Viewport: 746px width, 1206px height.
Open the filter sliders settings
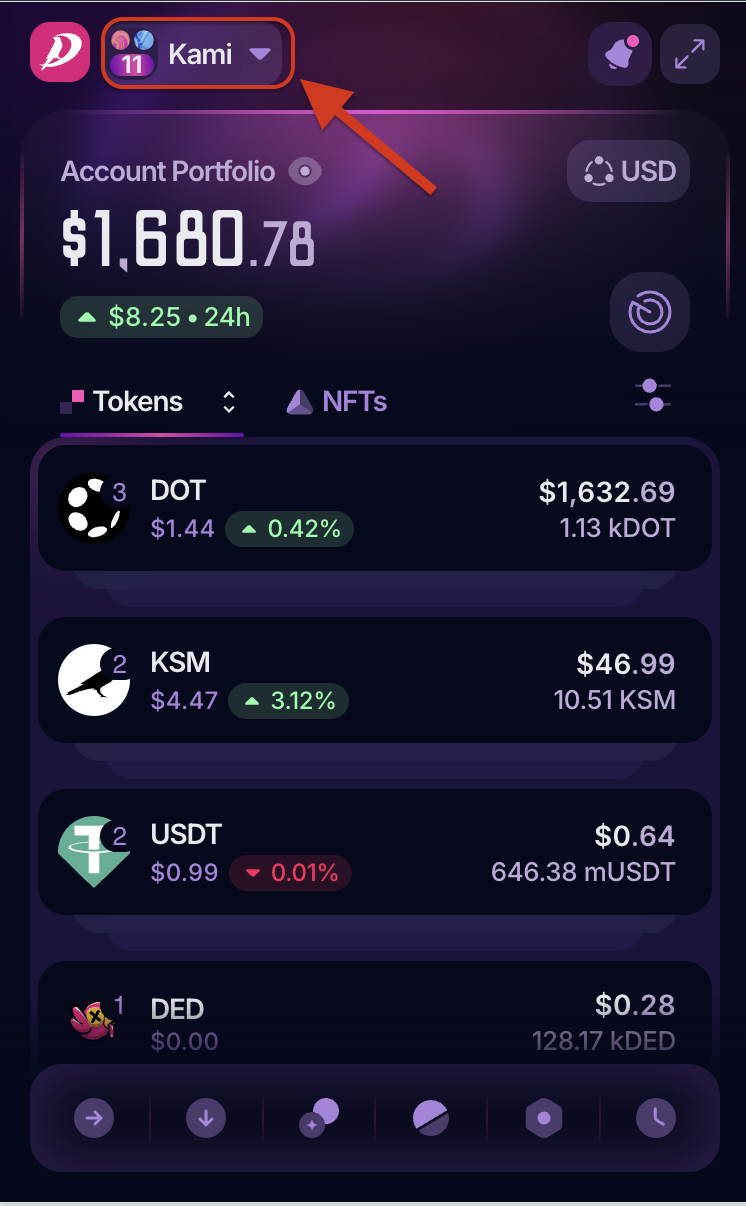(x=652, y=395)
